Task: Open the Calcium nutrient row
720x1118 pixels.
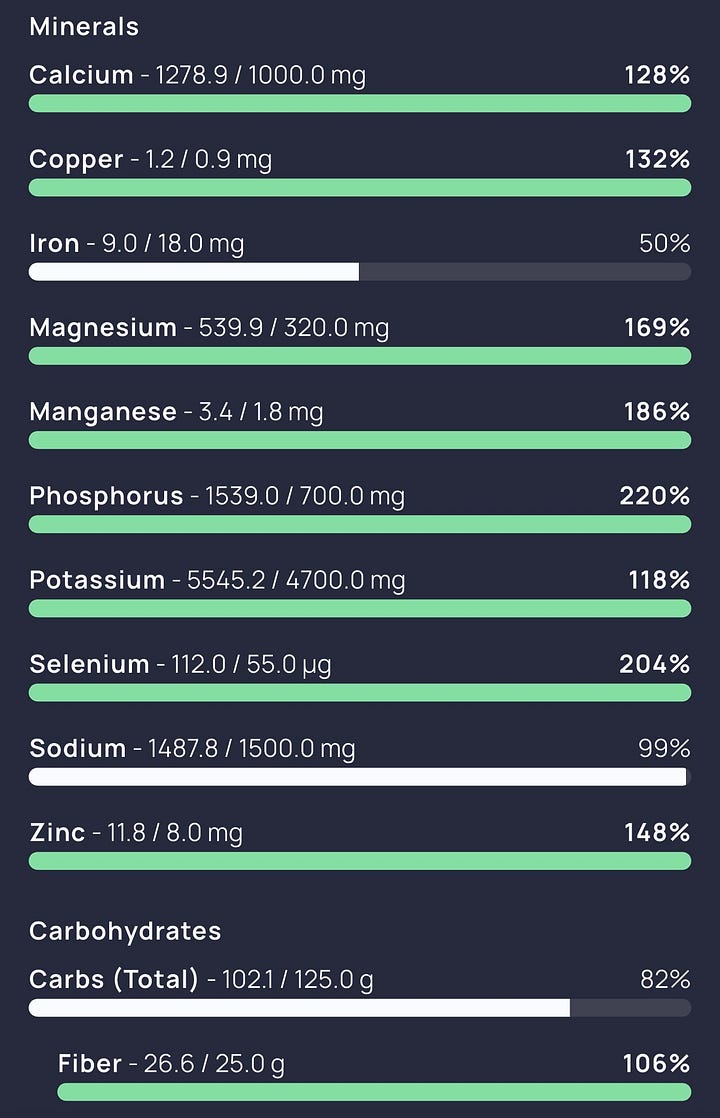Action: (x=360, y=87)
